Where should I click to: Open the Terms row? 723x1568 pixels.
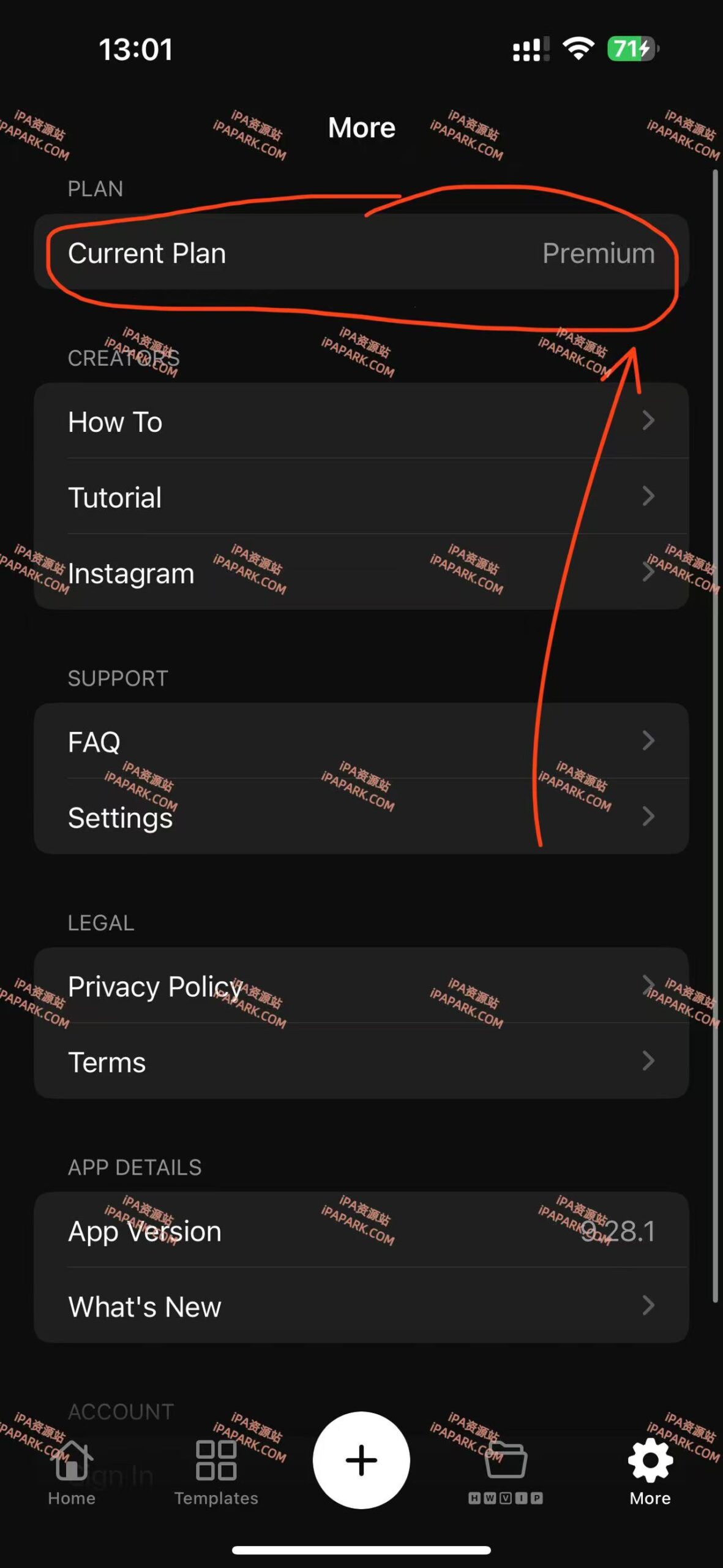[x=361, y=1061]
